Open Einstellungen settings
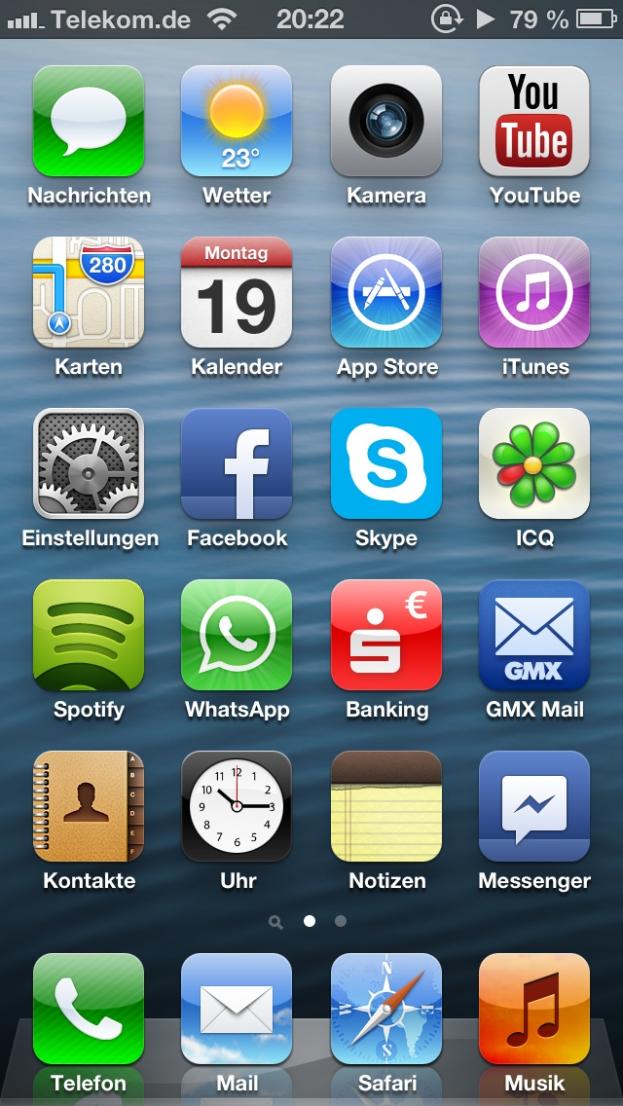Screen dimensions: 623x1106 [x=88, y=463]
